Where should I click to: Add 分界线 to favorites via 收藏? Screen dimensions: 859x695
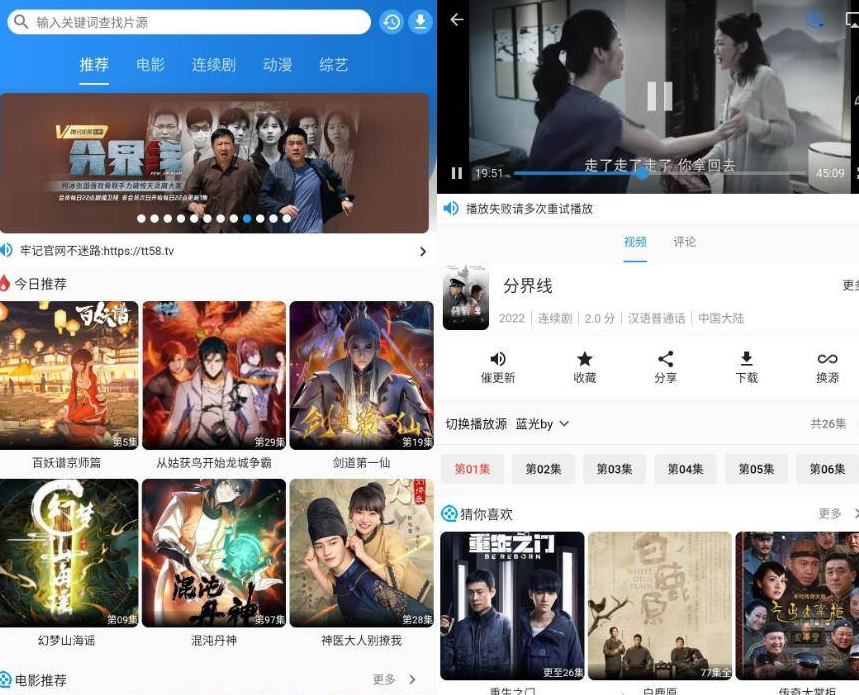(585, 367)
